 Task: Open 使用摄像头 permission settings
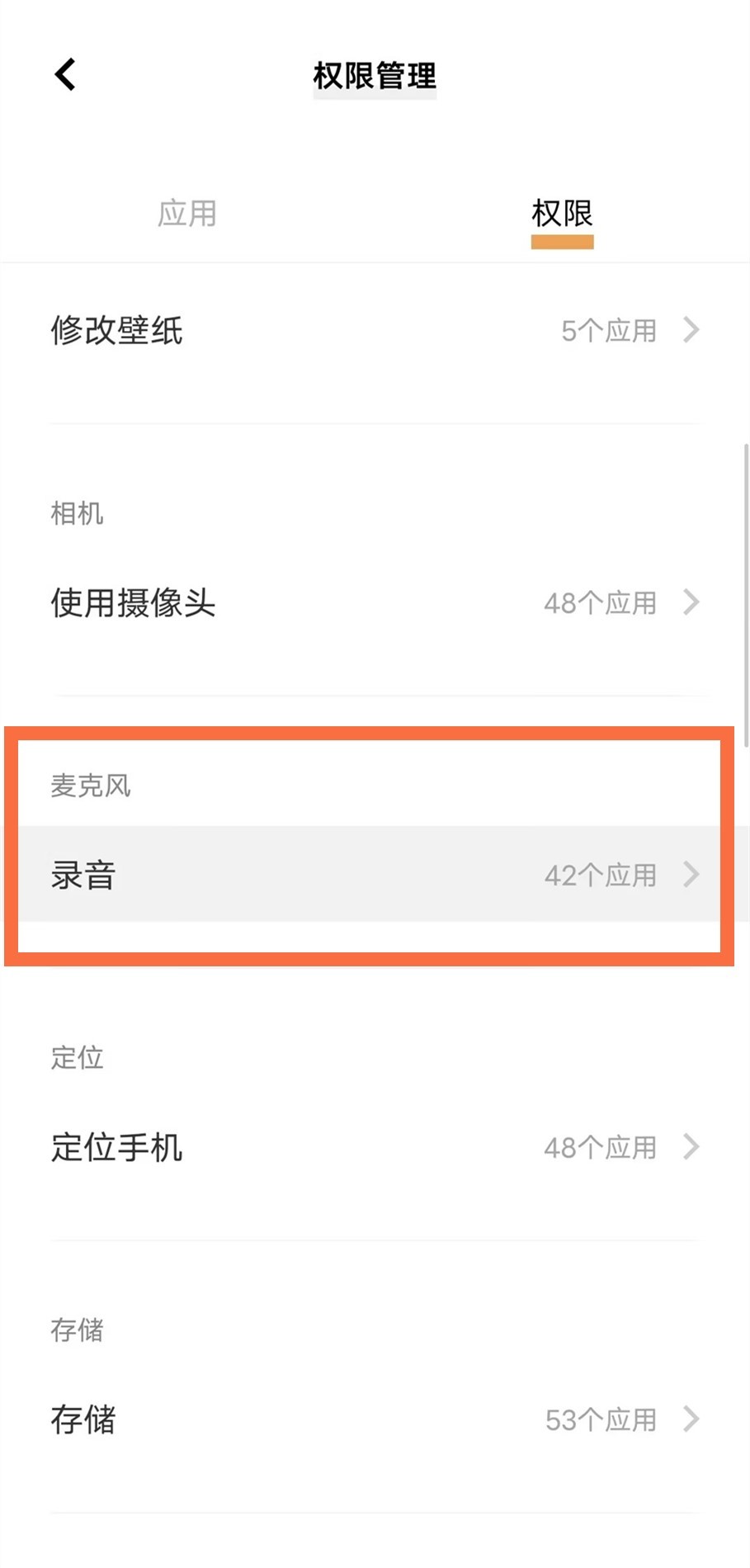coord(375,603)
